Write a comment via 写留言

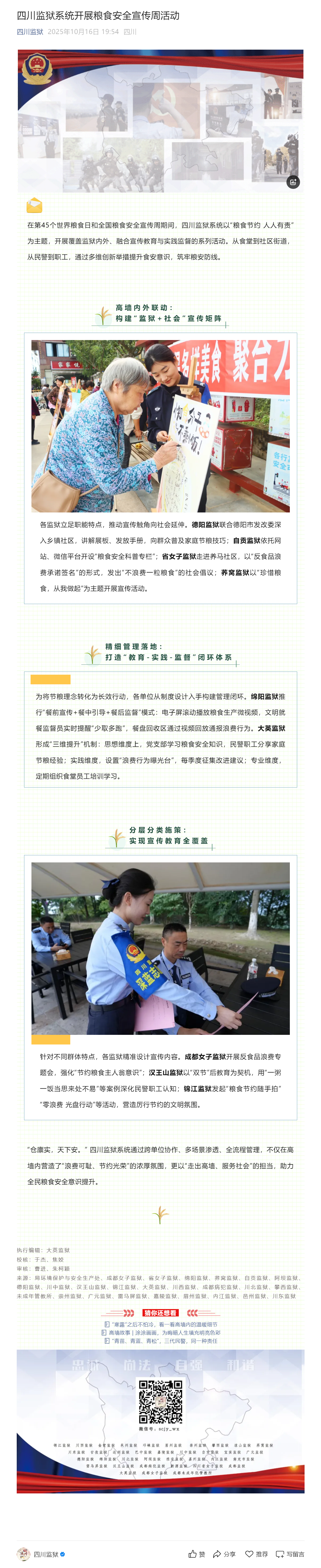290,1553
